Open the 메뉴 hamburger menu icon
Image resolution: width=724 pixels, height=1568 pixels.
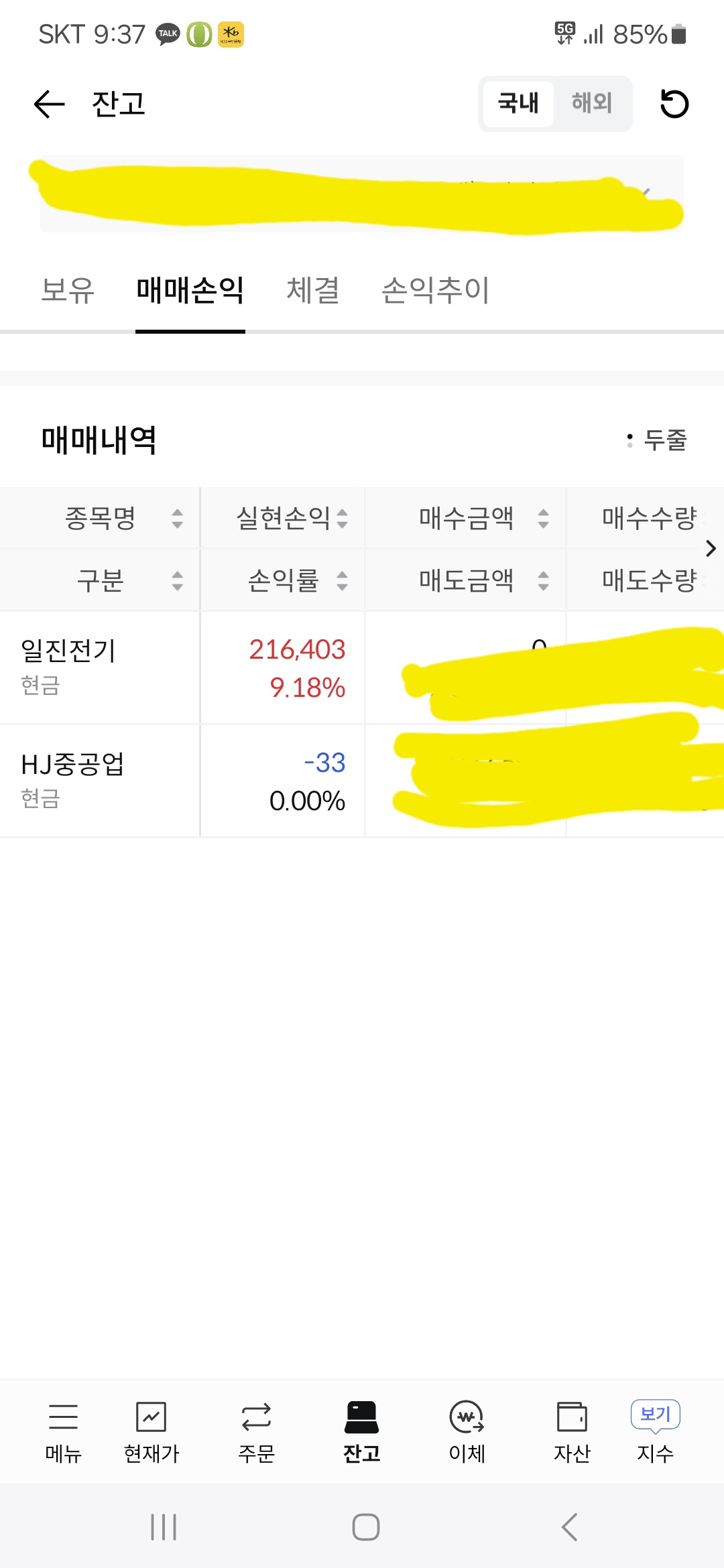64,1431
